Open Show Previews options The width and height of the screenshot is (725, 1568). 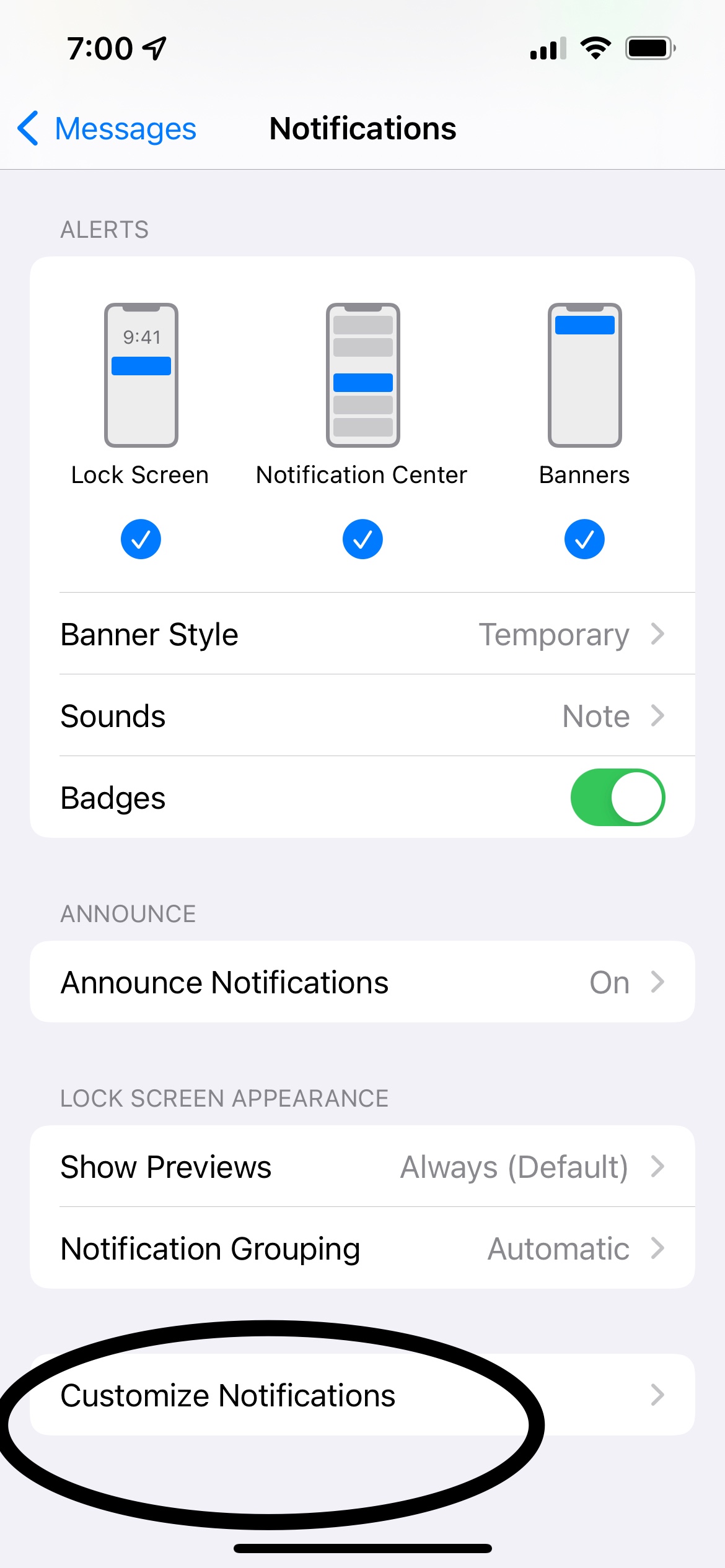pos(362,1167)
